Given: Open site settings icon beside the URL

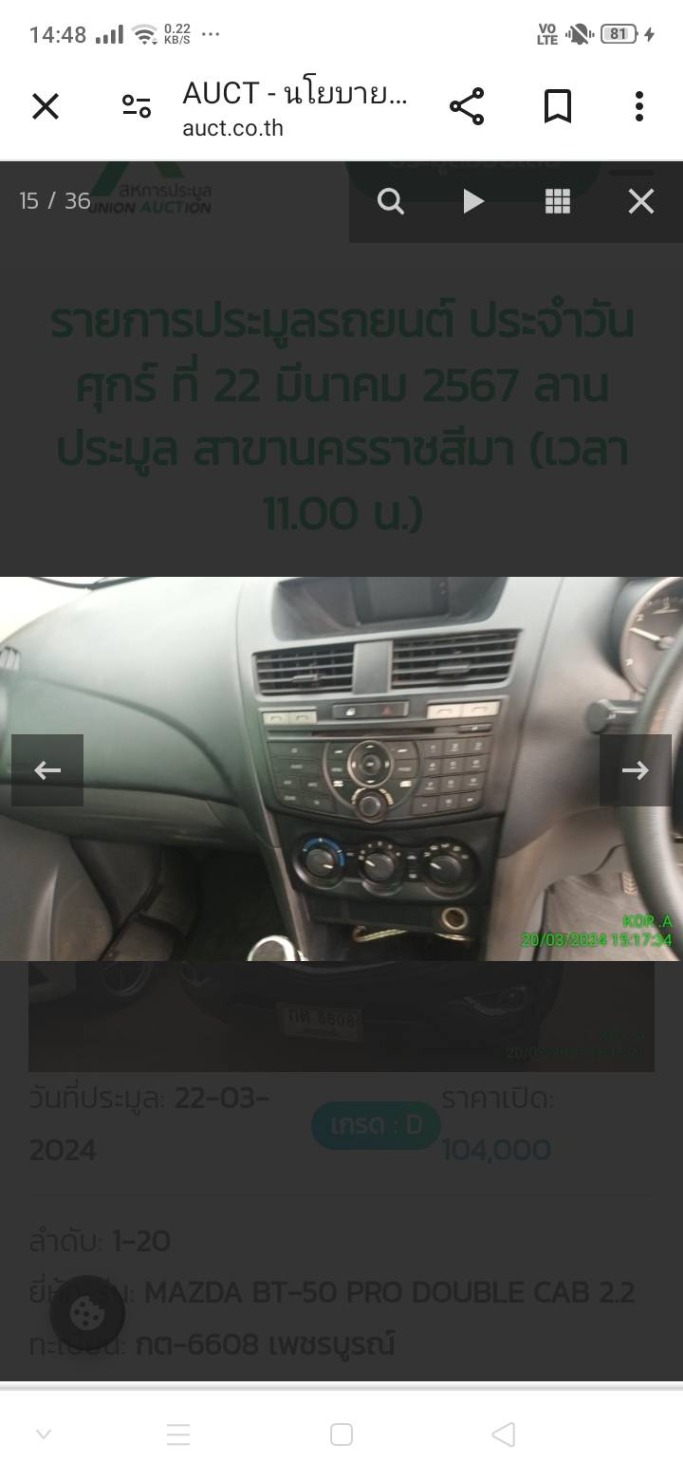Looking at the screenshot, I should (136, 106).
